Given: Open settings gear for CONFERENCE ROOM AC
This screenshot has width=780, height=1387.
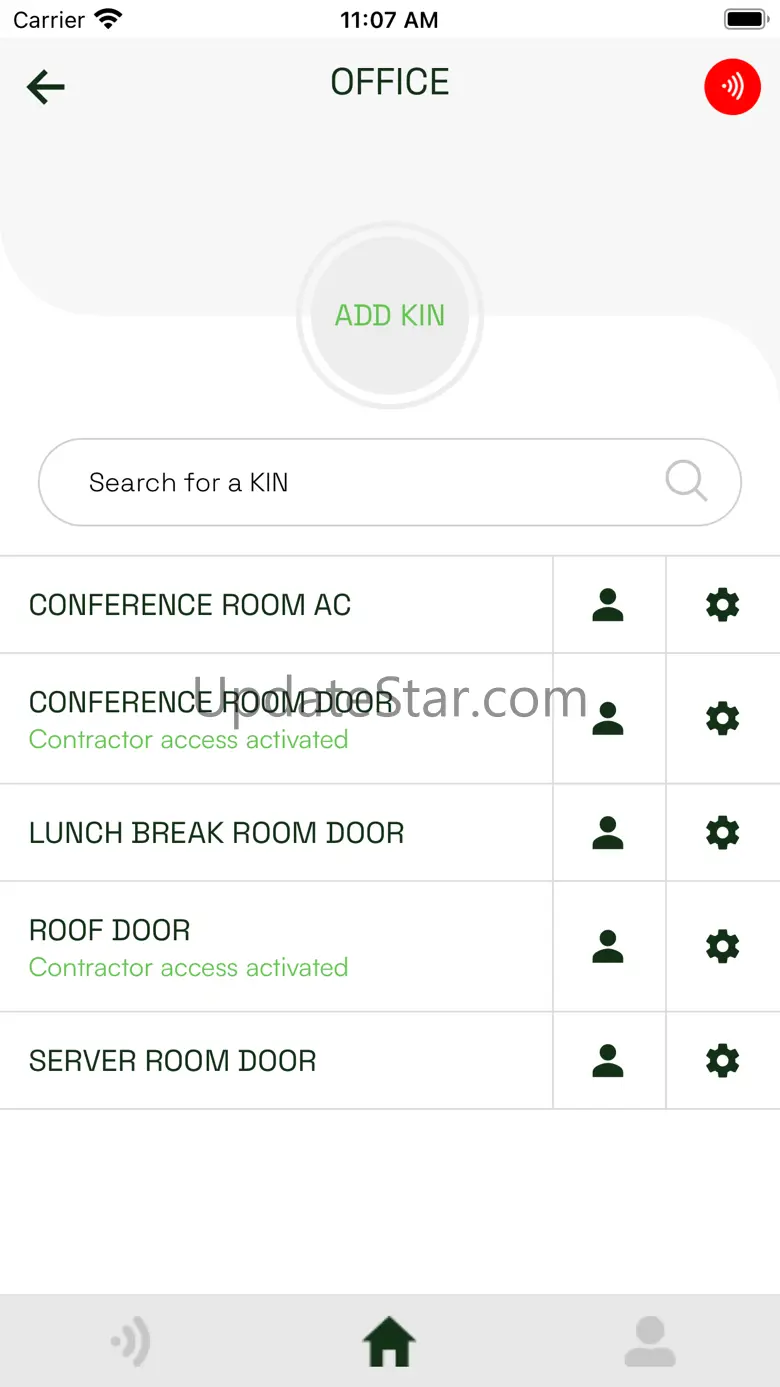Looking at the screenshot, I should click(722, 605).
